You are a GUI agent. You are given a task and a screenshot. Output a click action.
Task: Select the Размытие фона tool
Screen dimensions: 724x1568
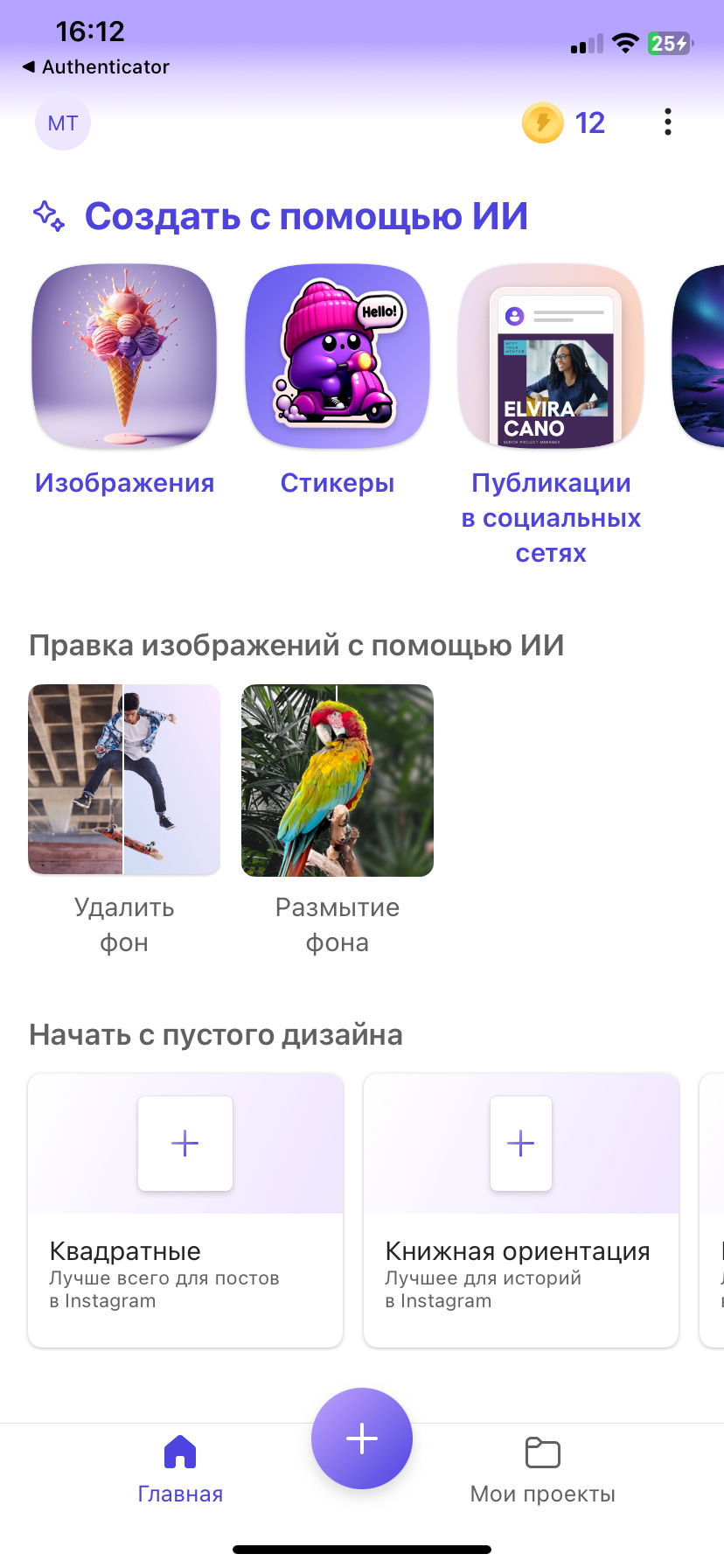pyautogui.click(x=338, y=780)
